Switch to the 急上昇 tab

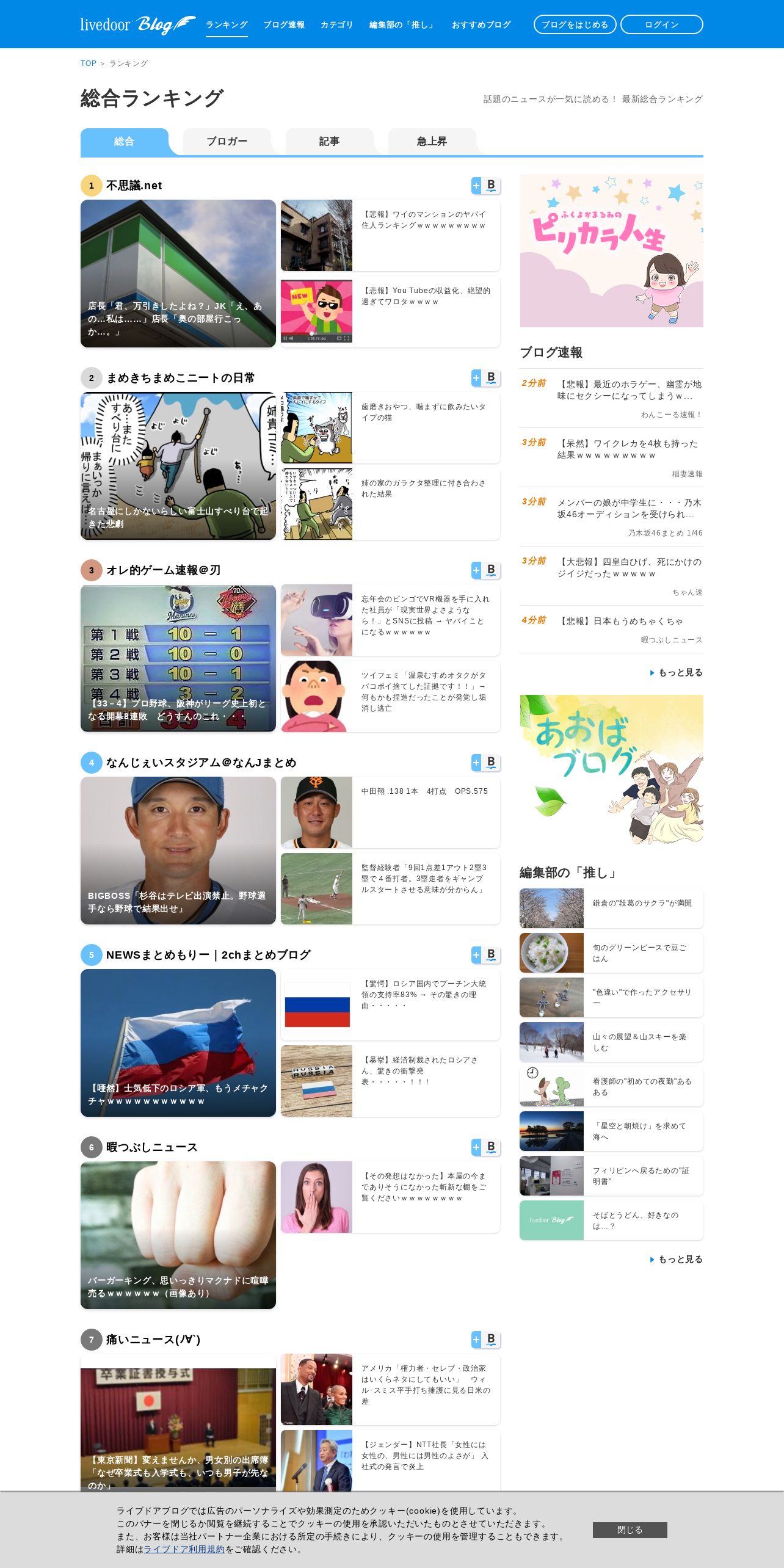click(x=432, y=142)
